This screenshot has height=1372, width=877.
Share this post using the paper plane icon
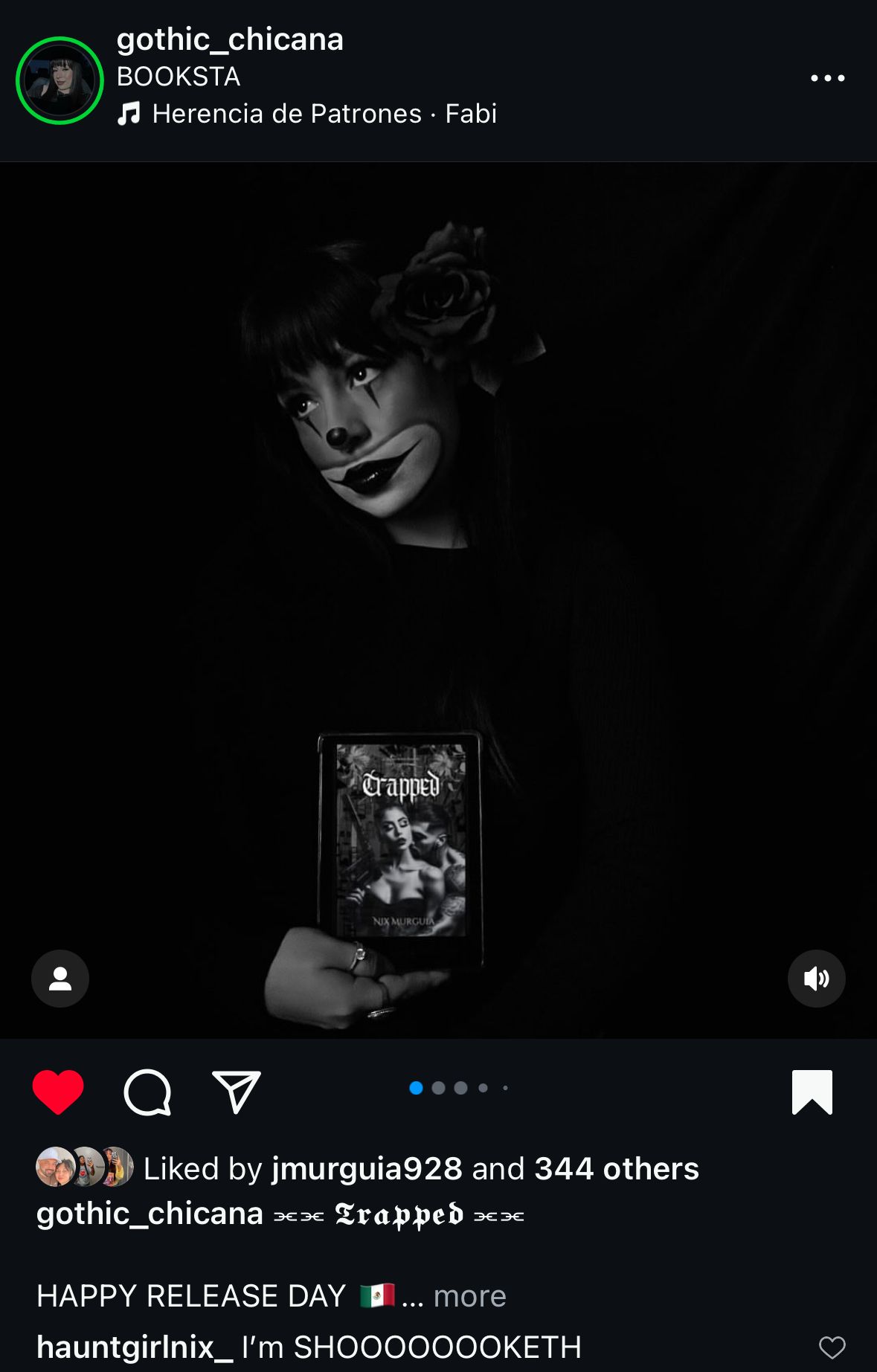tap(236, 1092)
